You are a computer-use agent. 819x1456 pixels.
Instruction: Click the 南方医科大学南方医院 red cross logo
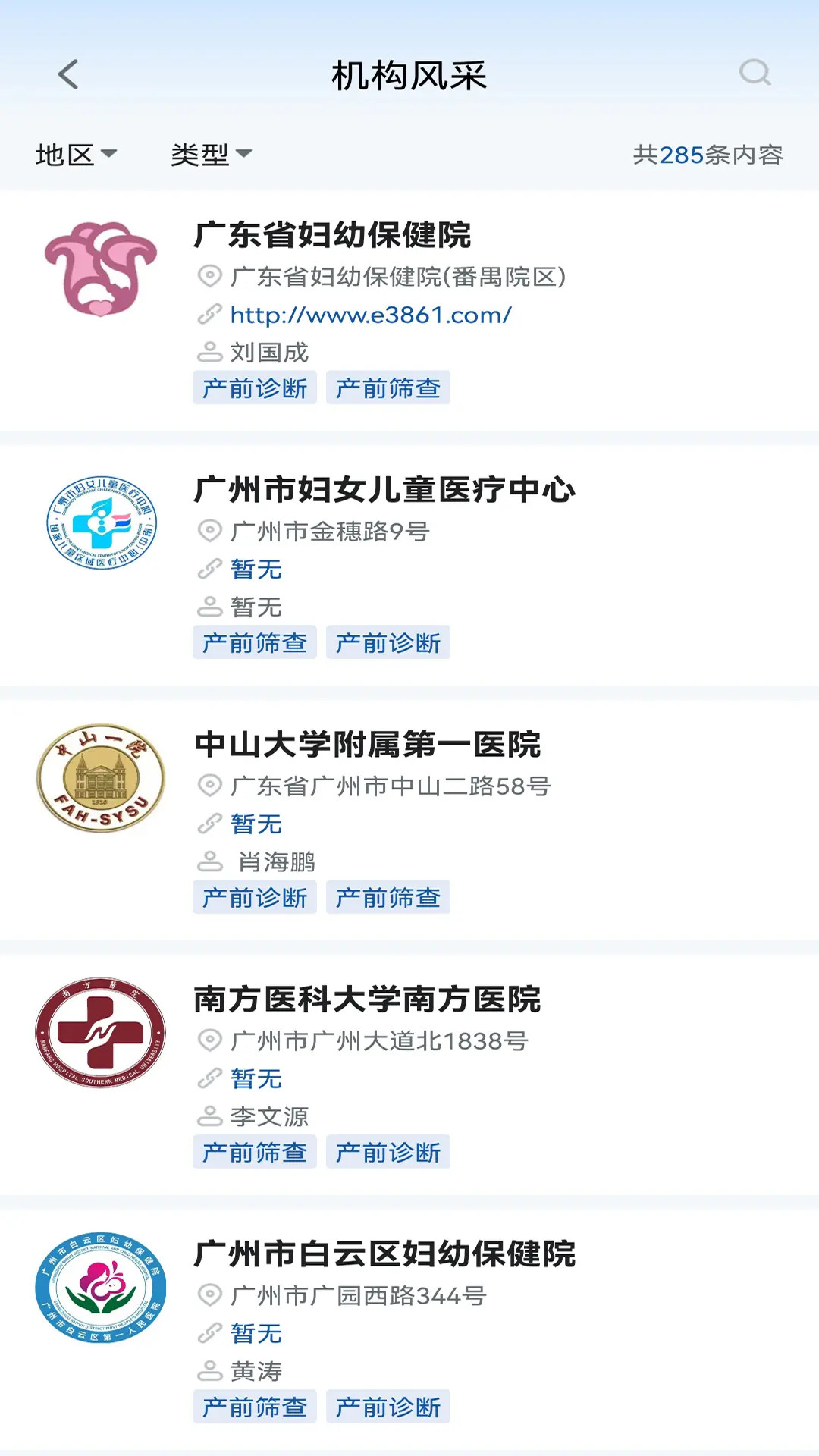[102, 1032]
